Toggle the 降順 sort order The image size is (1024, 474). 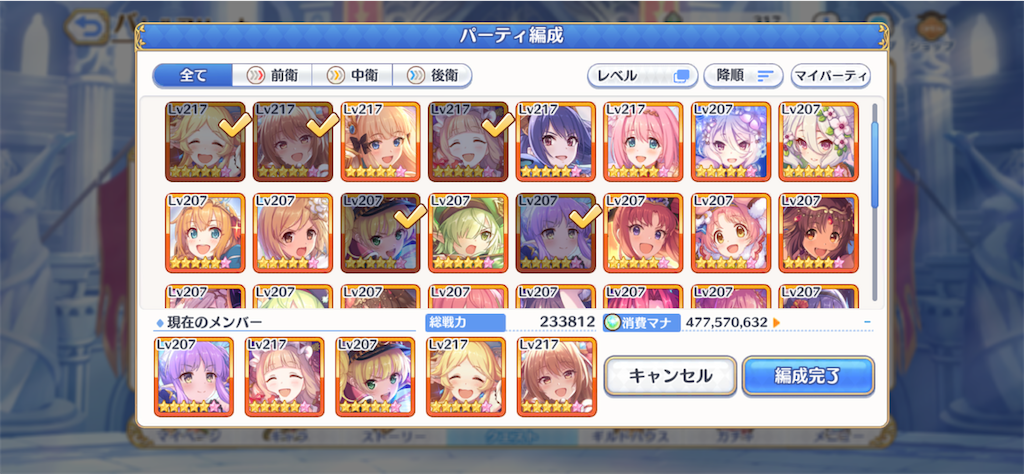743,76
